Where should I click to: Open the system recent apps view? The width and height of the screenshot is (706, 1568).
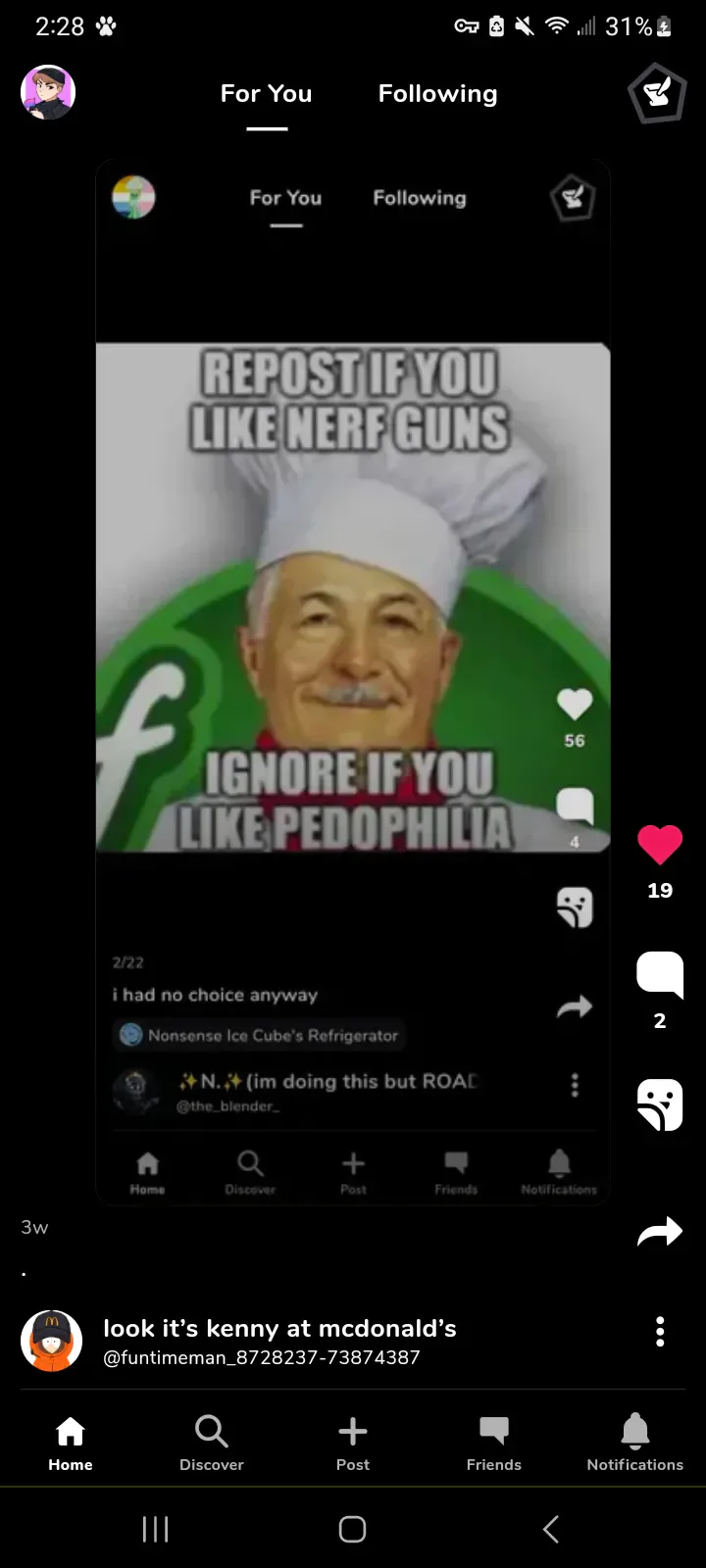click(x=155, y=1529)
